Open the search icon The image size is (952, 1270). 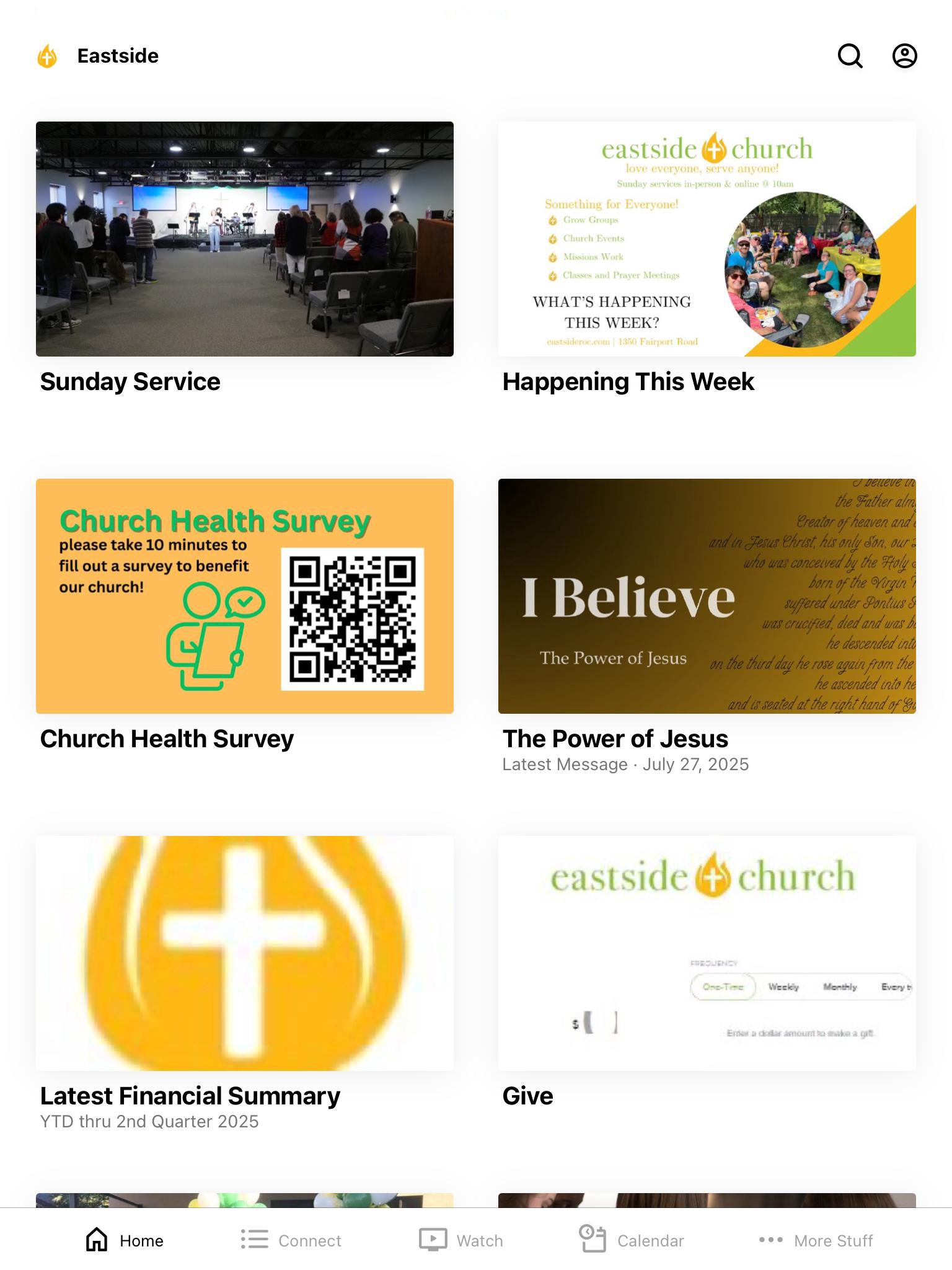(850, 56)
